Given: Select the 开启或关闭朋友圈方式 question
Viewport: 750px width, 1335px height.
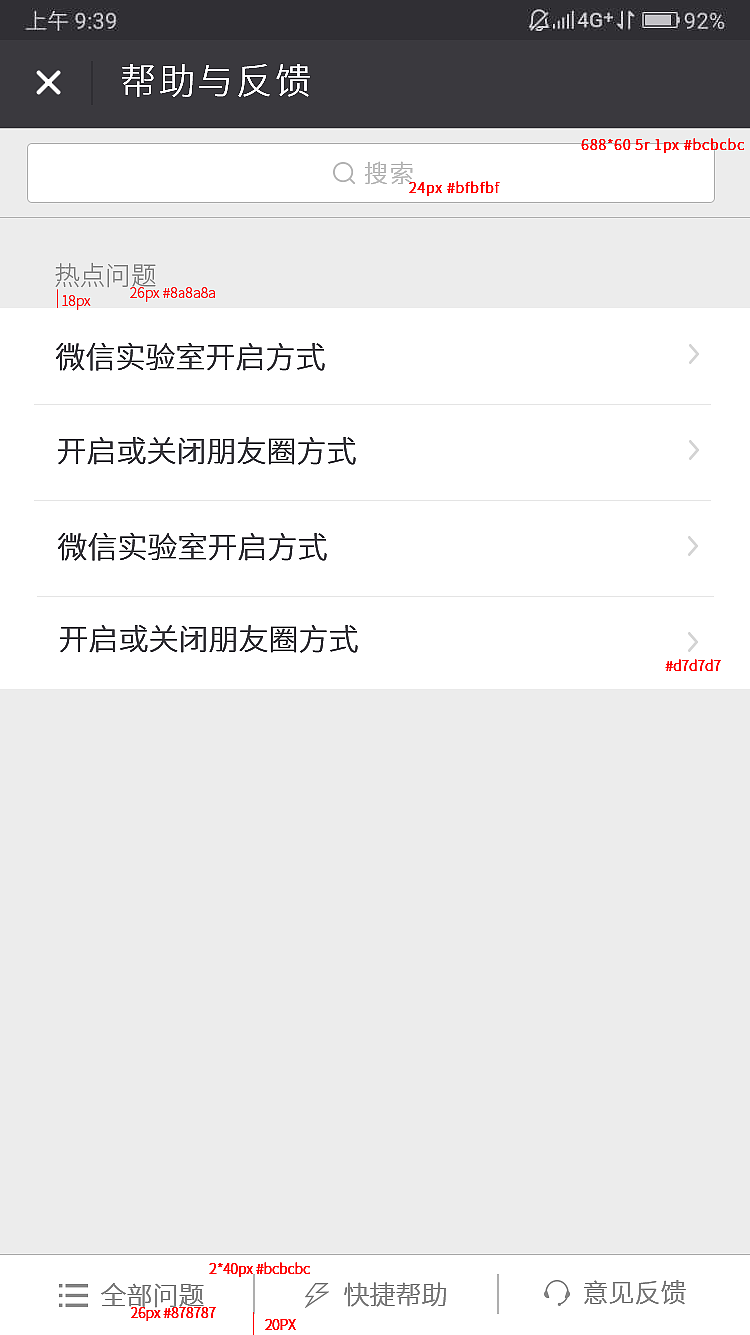Looking at the screenshot, I should point(207,451).
